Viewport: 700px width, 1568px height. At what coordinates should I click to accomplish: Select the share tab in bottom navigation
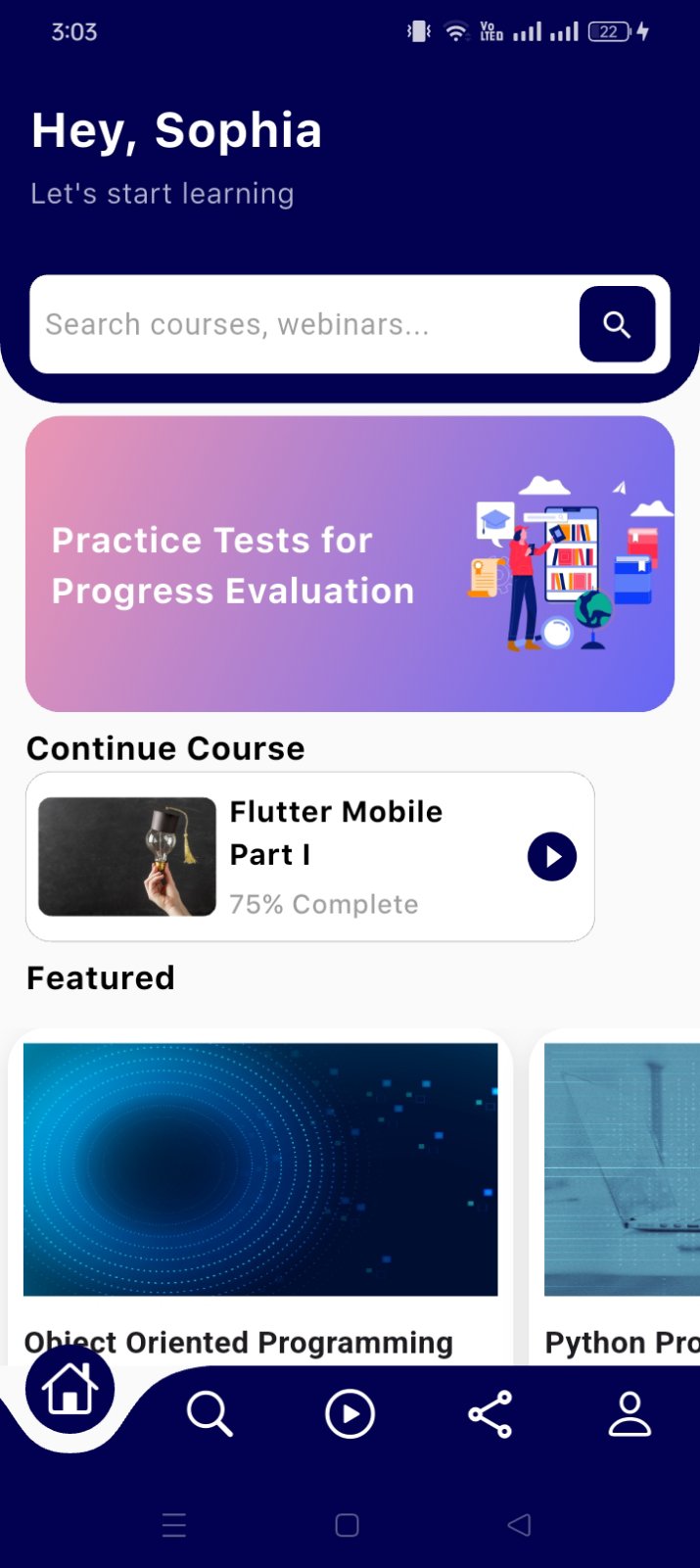(x=490, y=1414)
